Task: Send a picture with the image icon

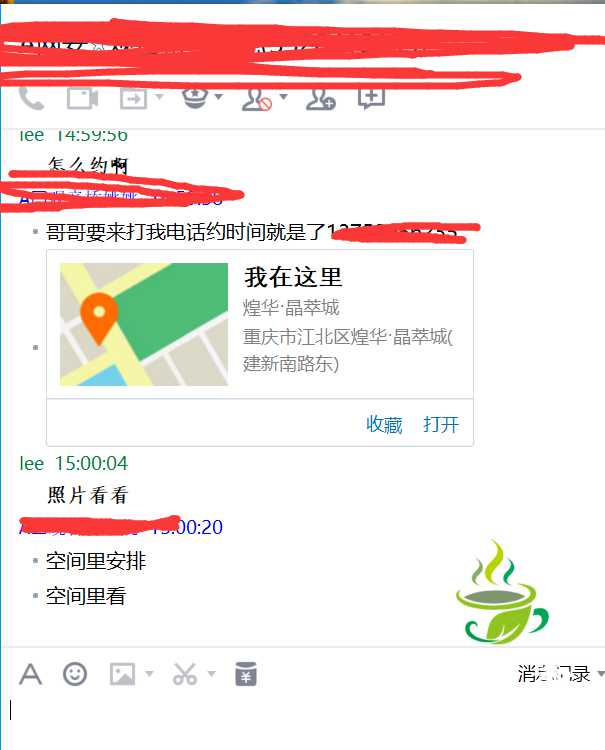Action: coord(122,674)
